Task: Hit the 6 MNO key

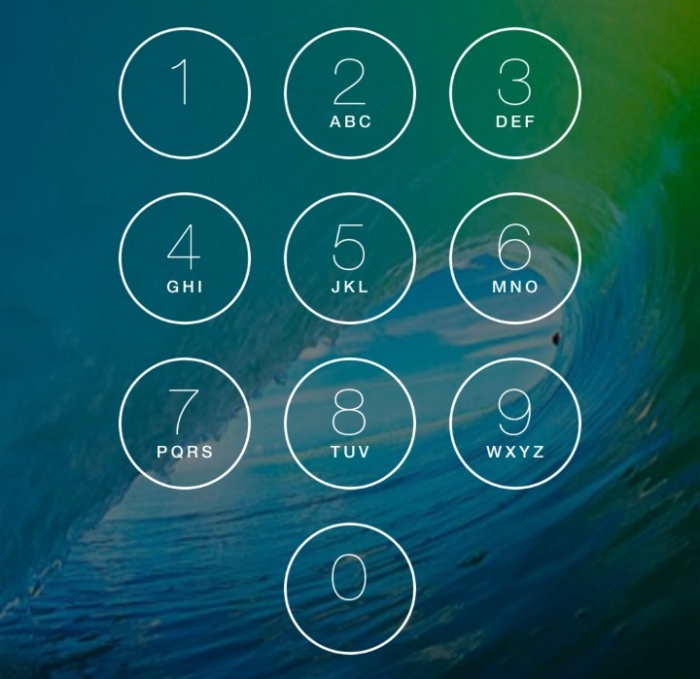Action: [x=515, y=257]
